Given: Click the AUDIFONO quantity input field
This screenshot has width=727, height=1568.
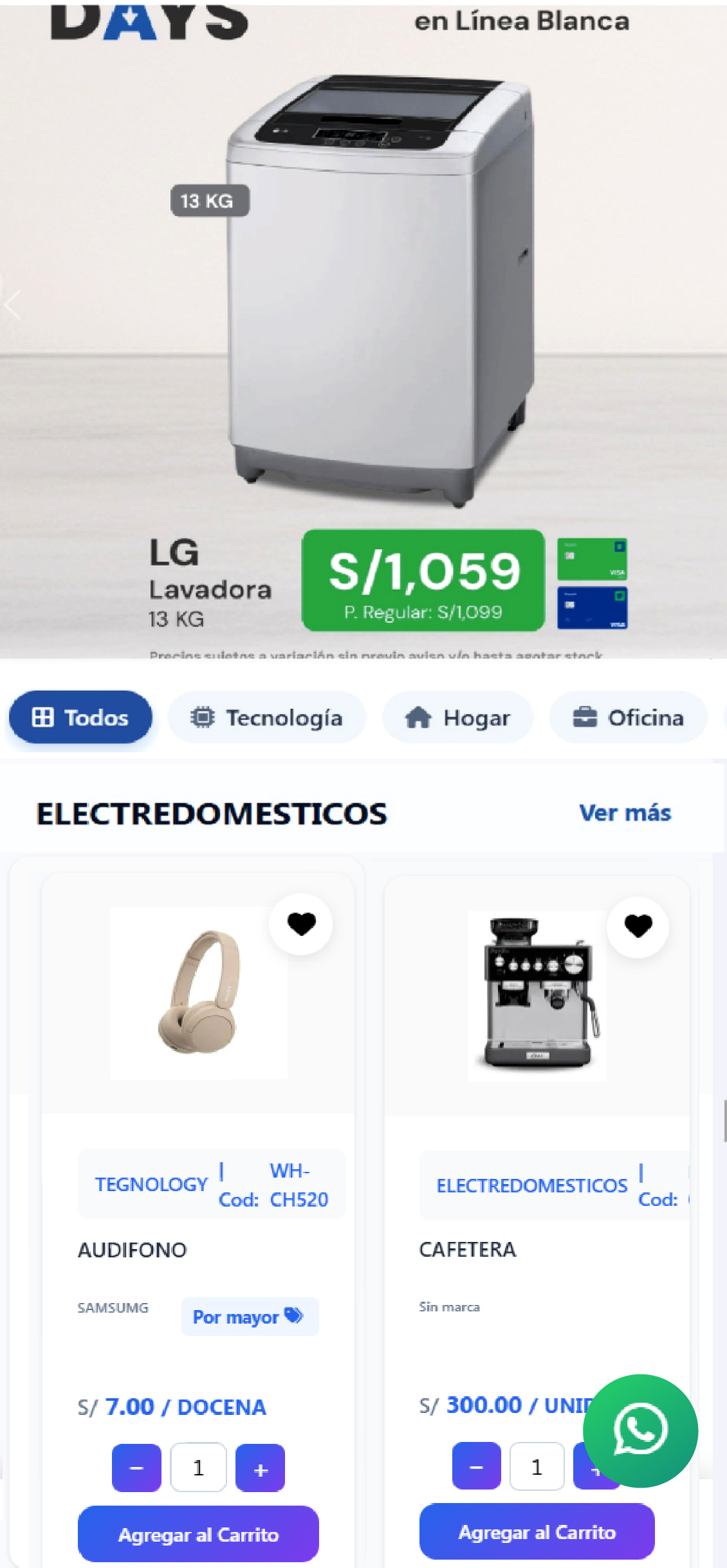Looking at the screenshot, I should (198, 1467).
